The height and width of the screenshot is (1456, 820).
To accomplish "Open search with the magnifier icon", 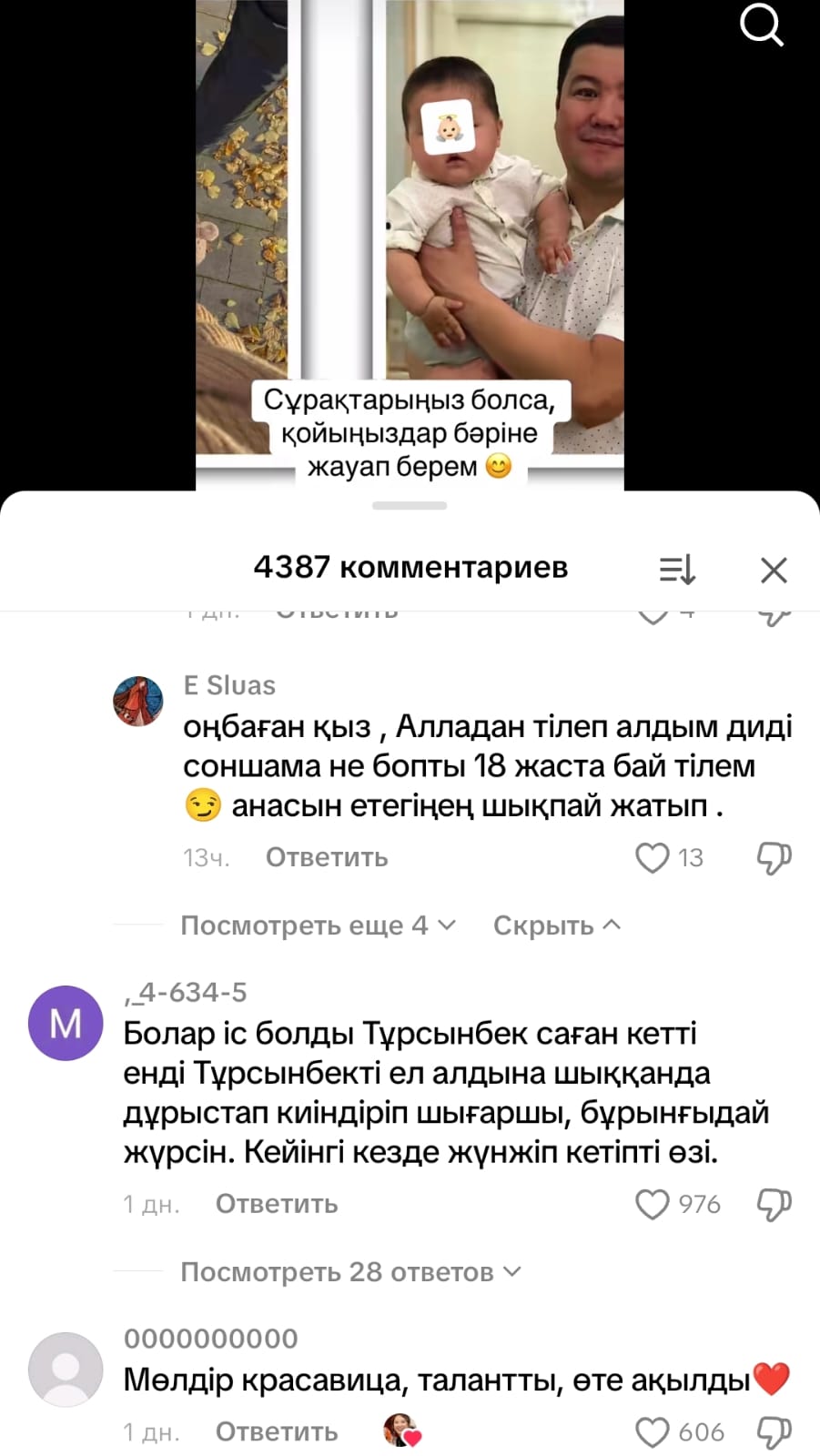I will tap(761, 25).
